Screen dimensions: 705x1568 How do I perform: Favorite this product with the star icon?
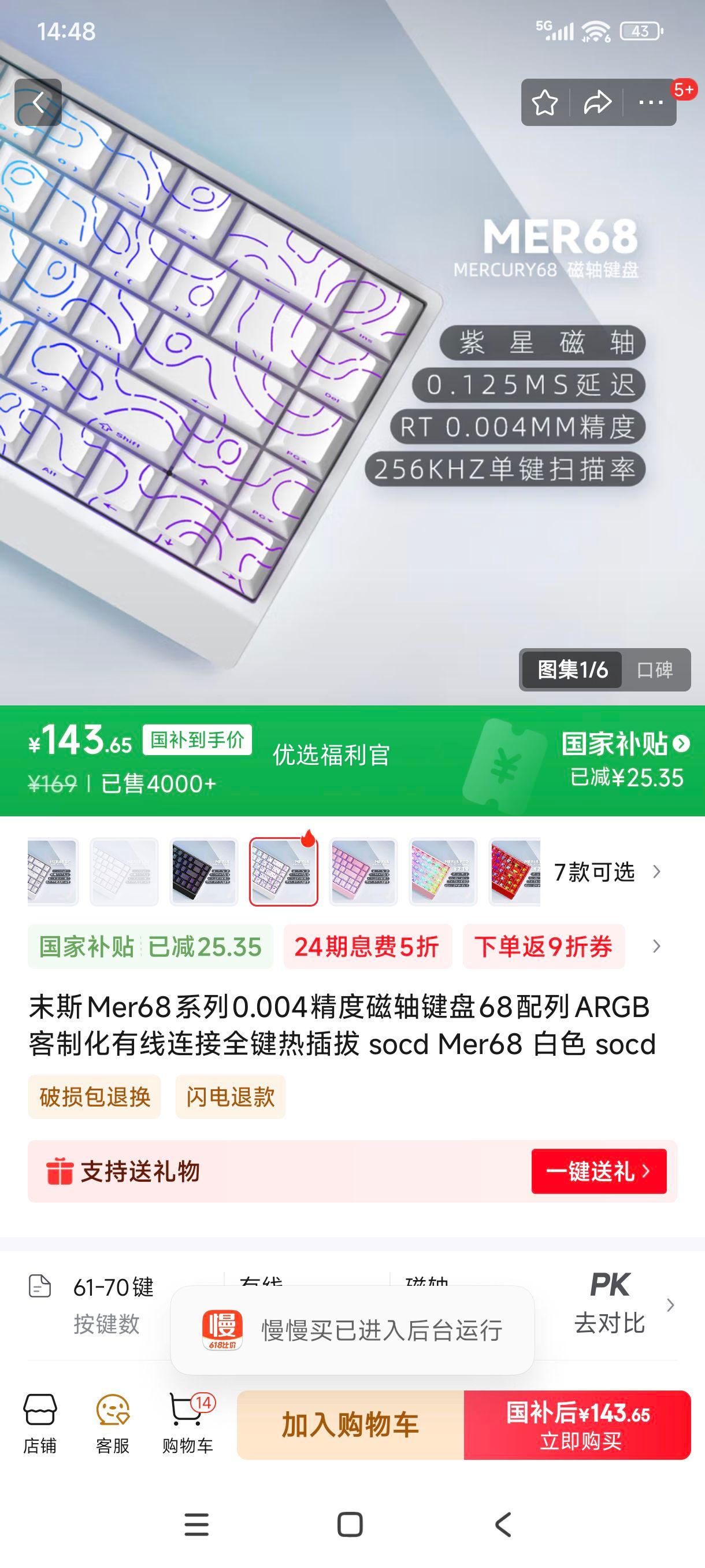coord(544,102)
